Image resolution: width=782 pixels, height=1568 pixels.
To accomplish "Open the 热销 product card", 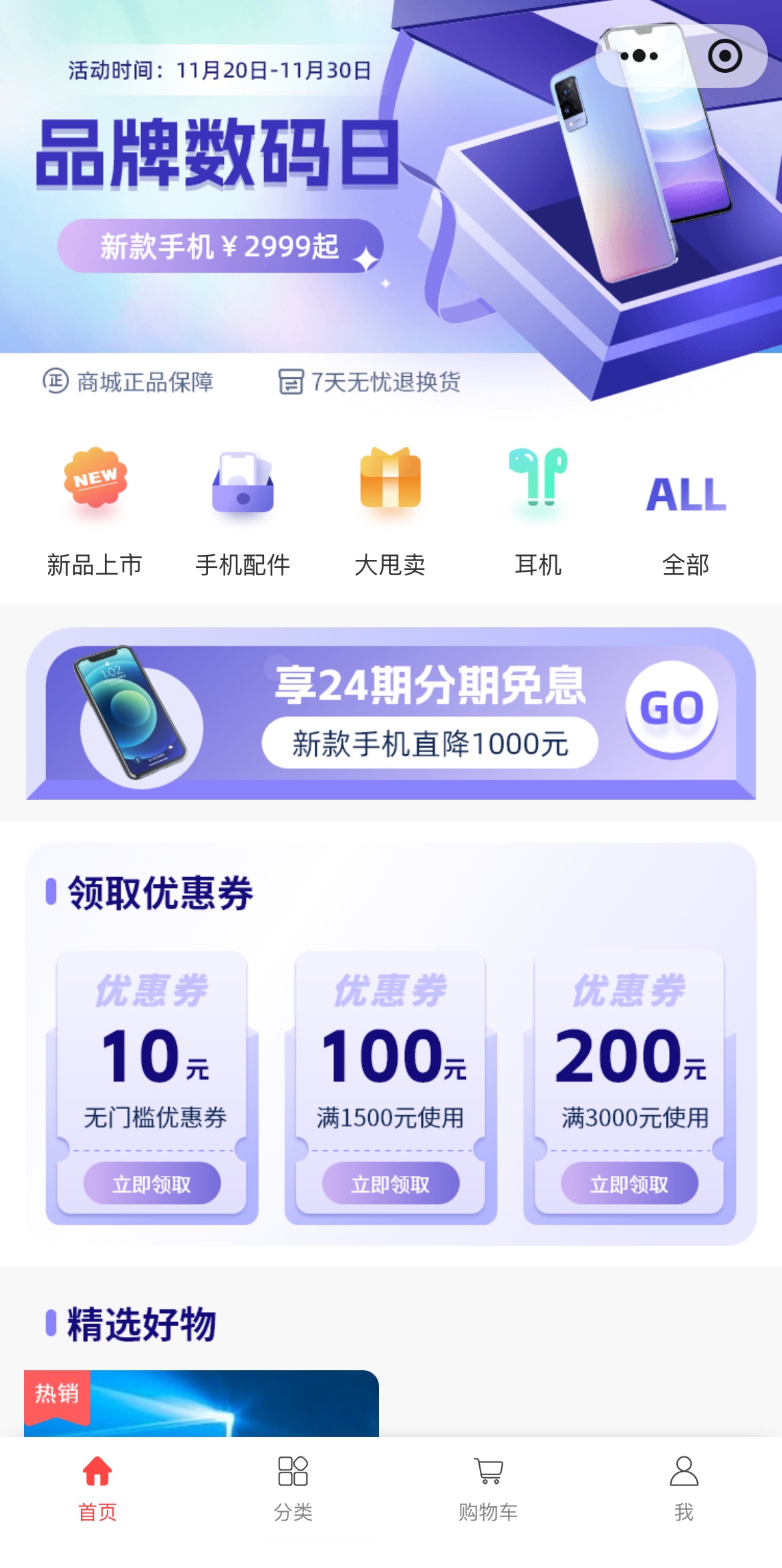I will pos(201,1403).
